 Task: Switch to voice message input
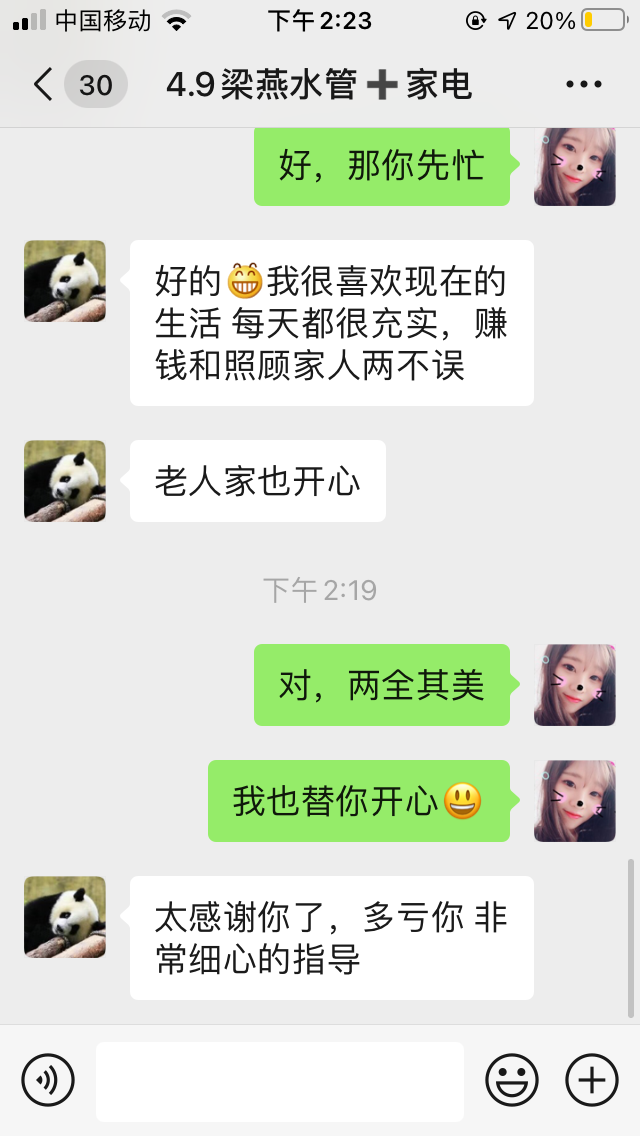point(48,1080)
